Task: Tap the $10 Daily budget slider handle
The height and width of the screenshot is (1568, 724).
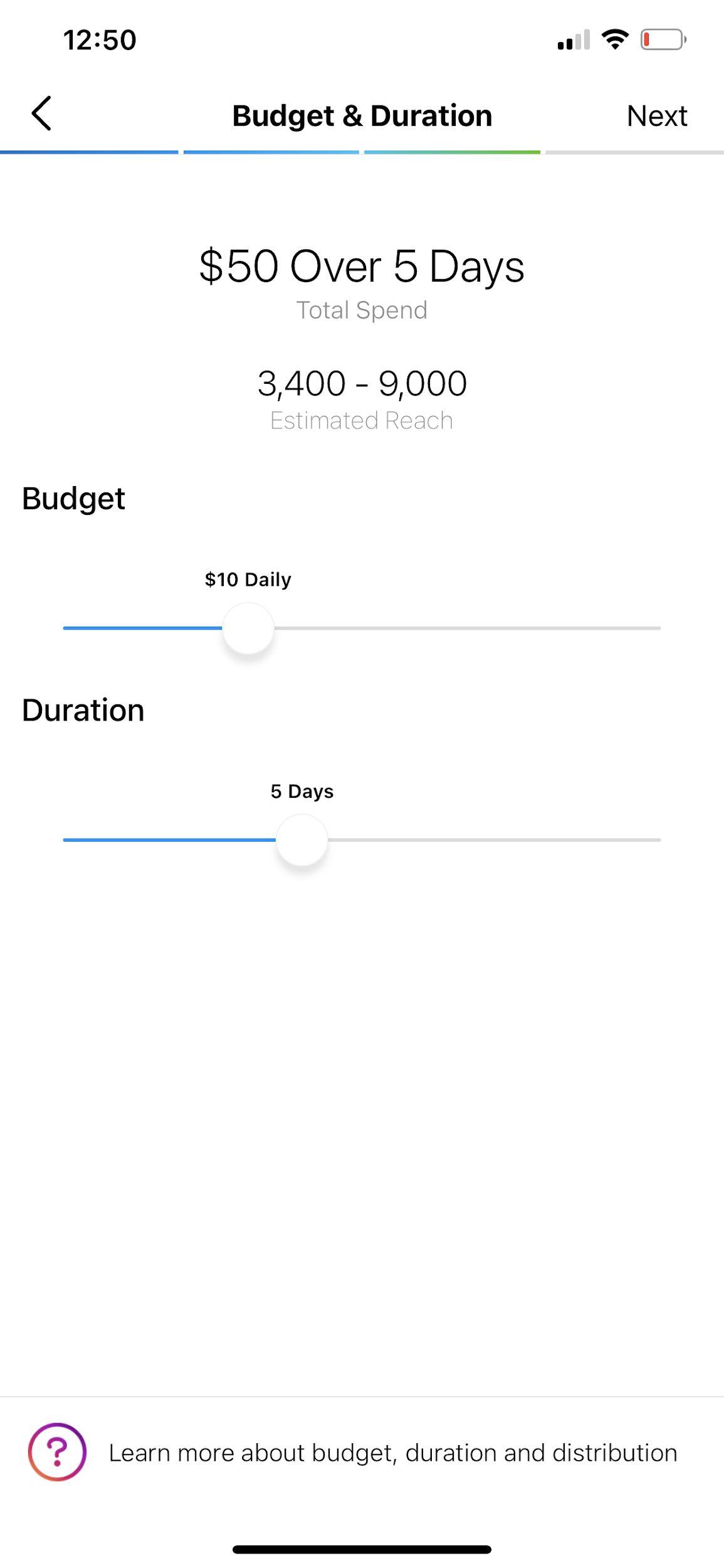Action: coord(248,628)
